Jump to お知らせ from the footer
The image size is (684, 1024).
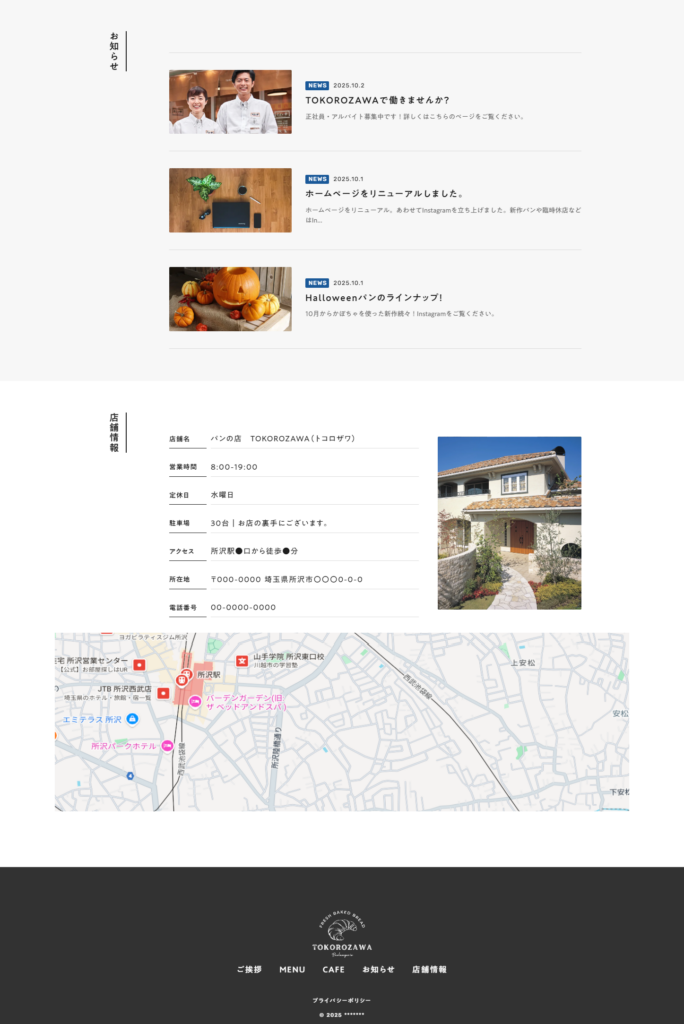tap(378, 969)
